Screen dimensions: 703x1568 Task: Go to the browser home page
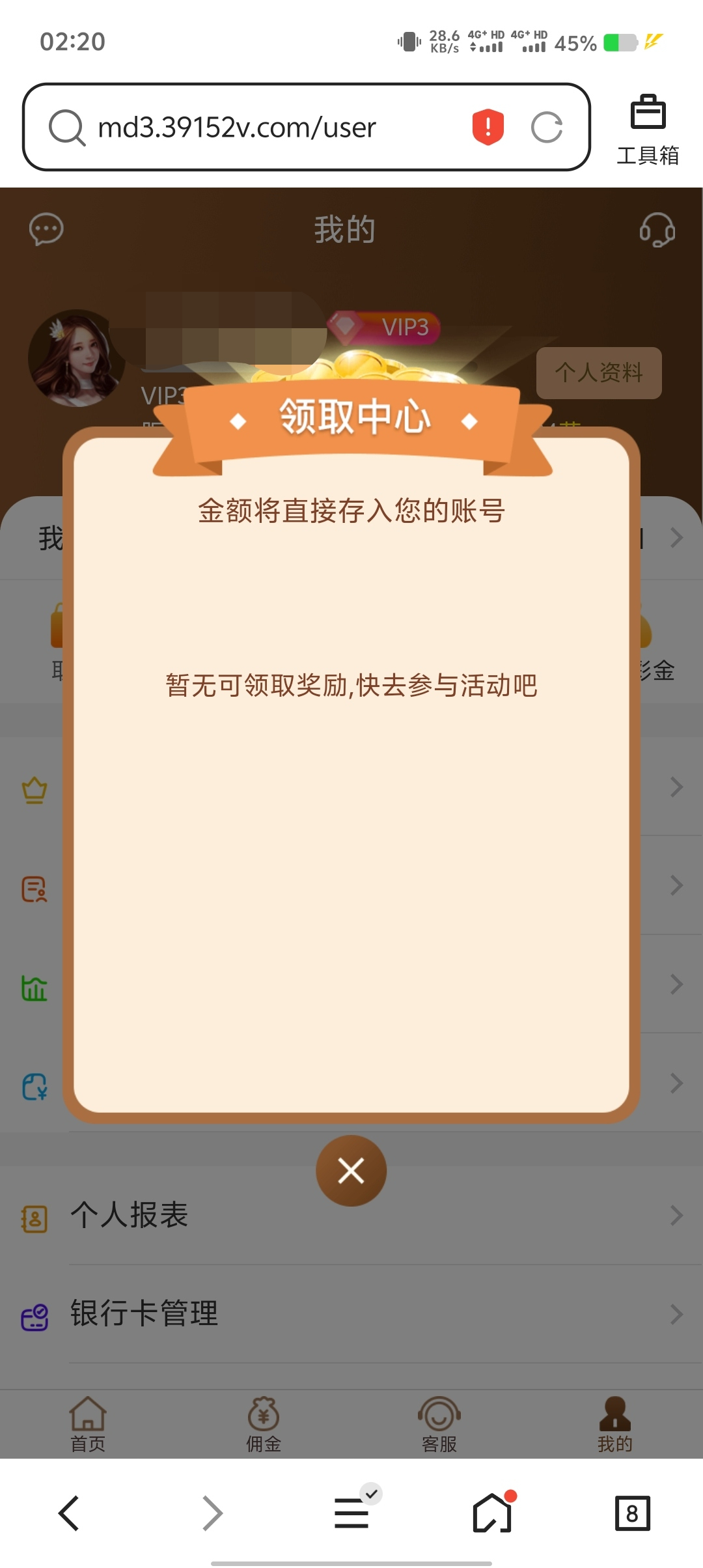click(492, 1512)
